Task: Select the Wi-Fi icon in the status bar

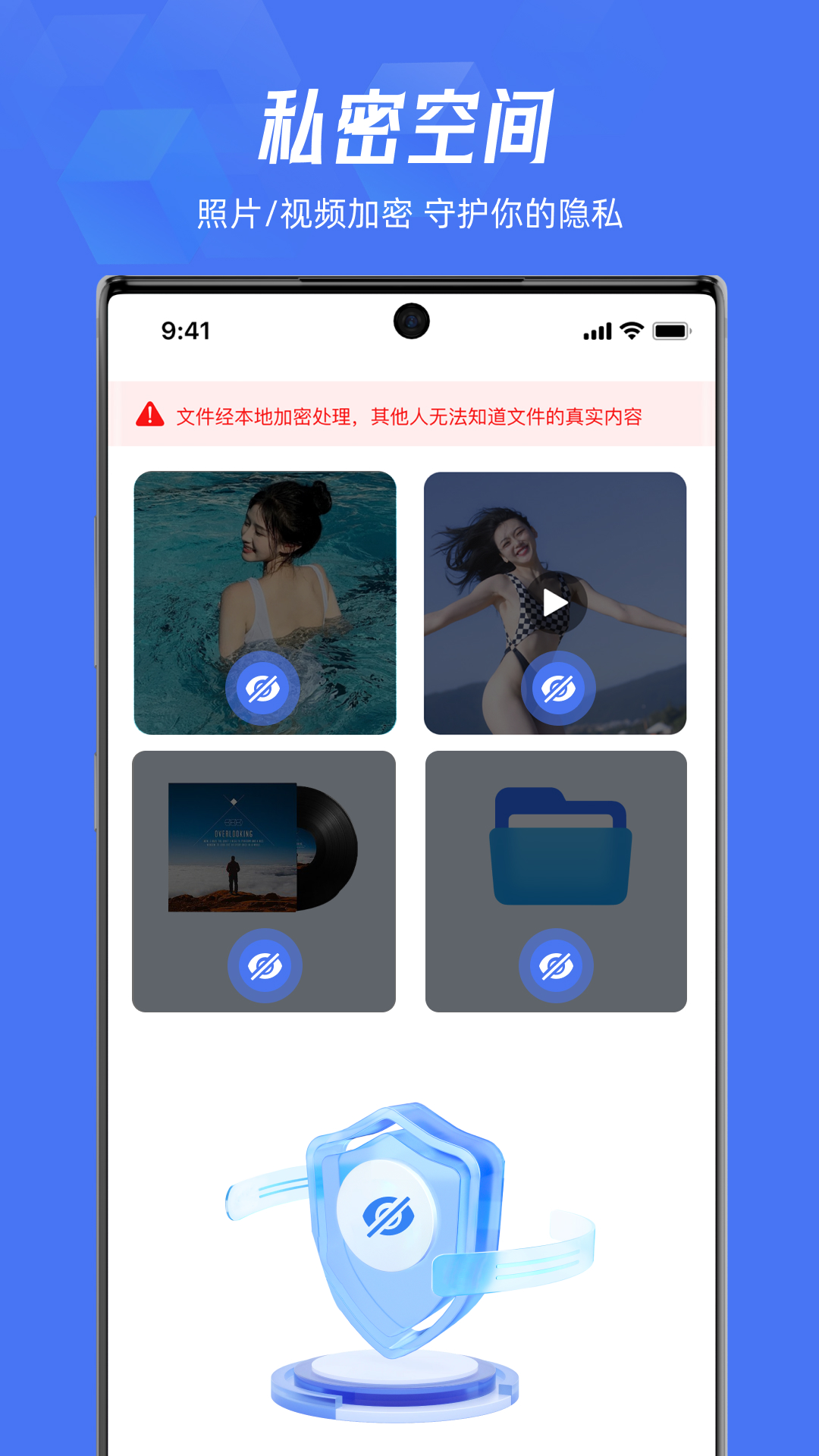Action: pyautogui.click(x=632, y=329)
